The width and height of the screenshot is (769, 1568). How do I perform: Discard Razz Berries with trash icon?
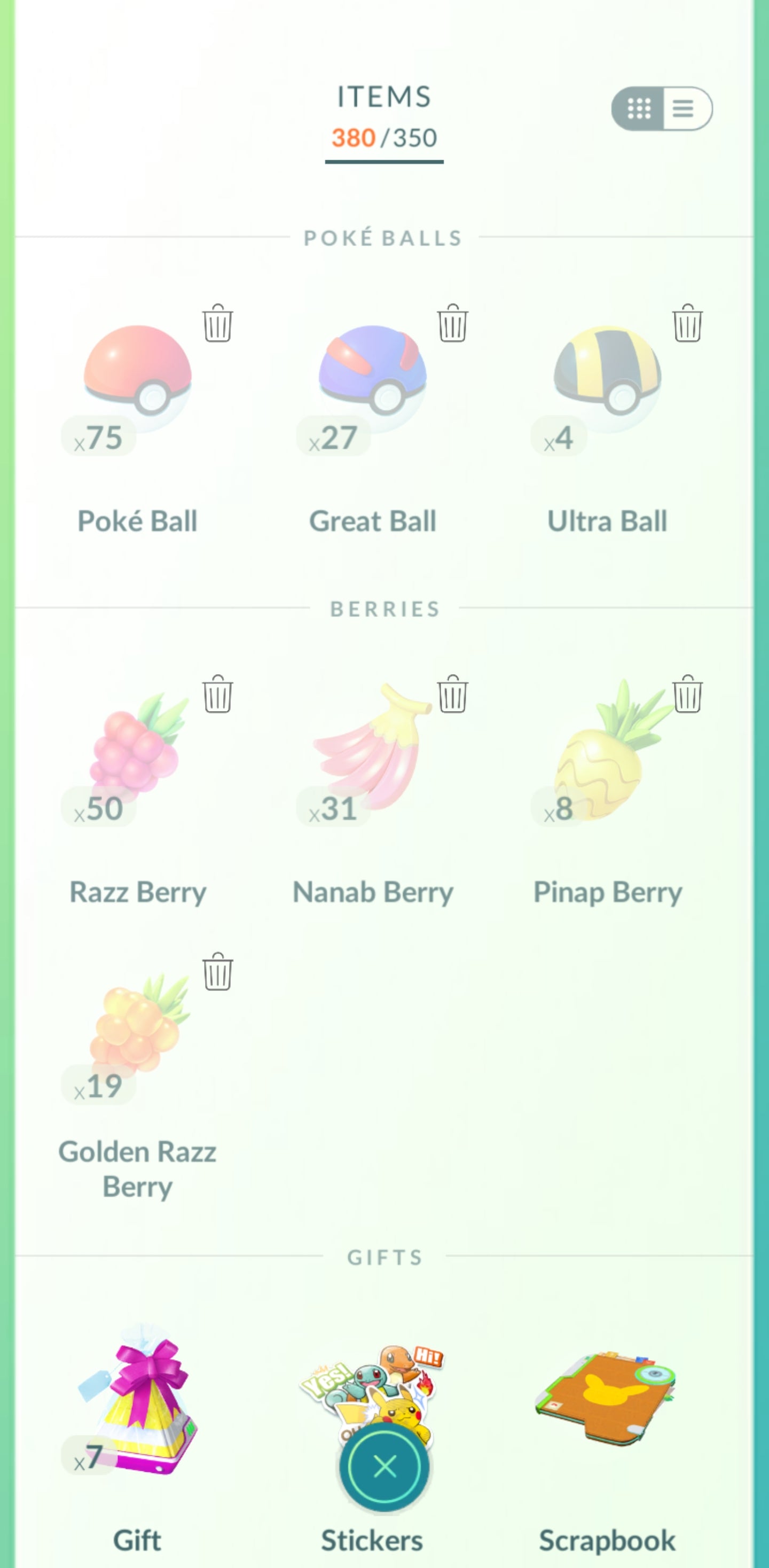(217, 694)
